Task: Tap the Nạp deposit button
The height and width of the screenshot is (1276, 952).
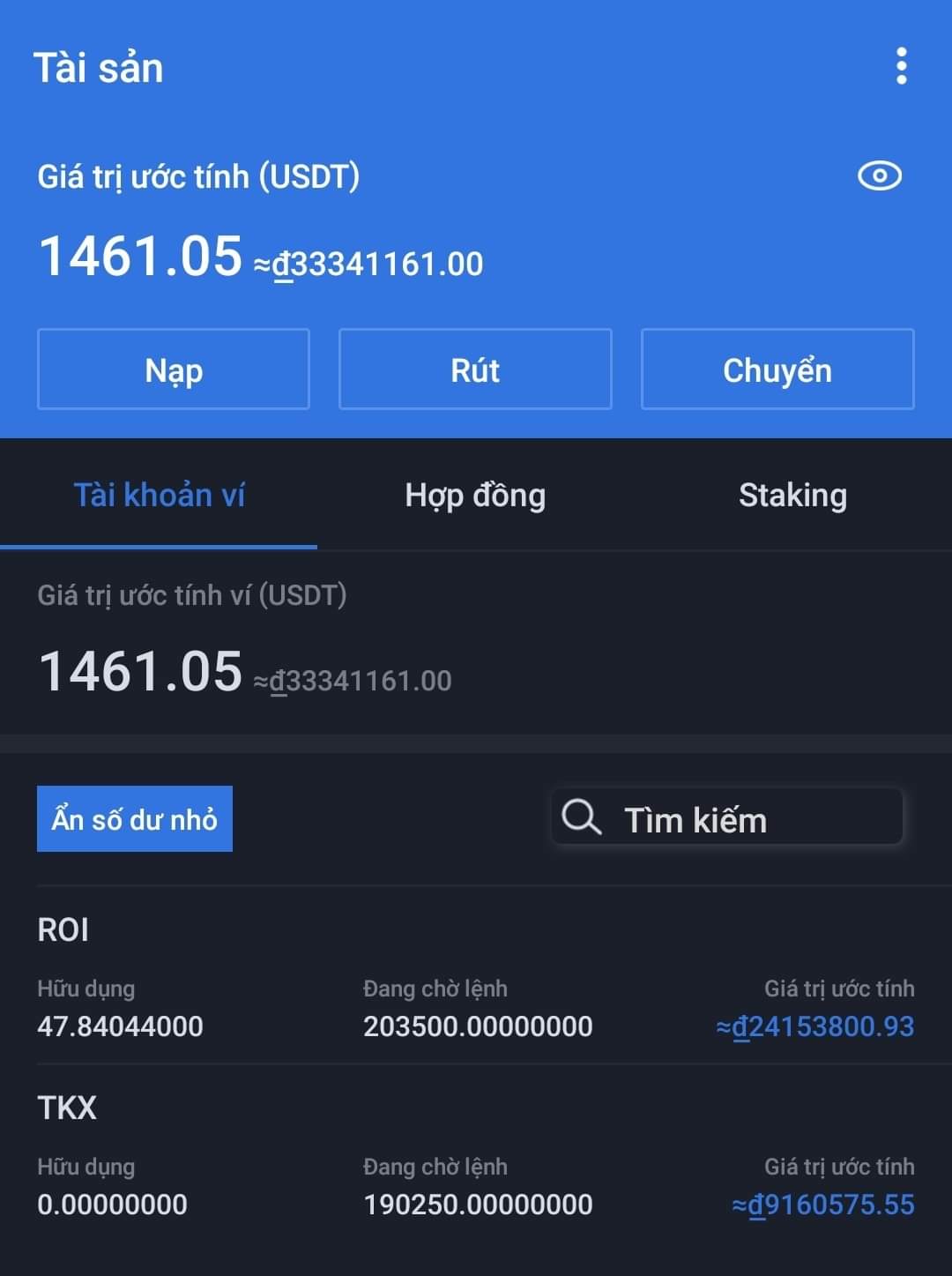Action: (x=174, y=369)
